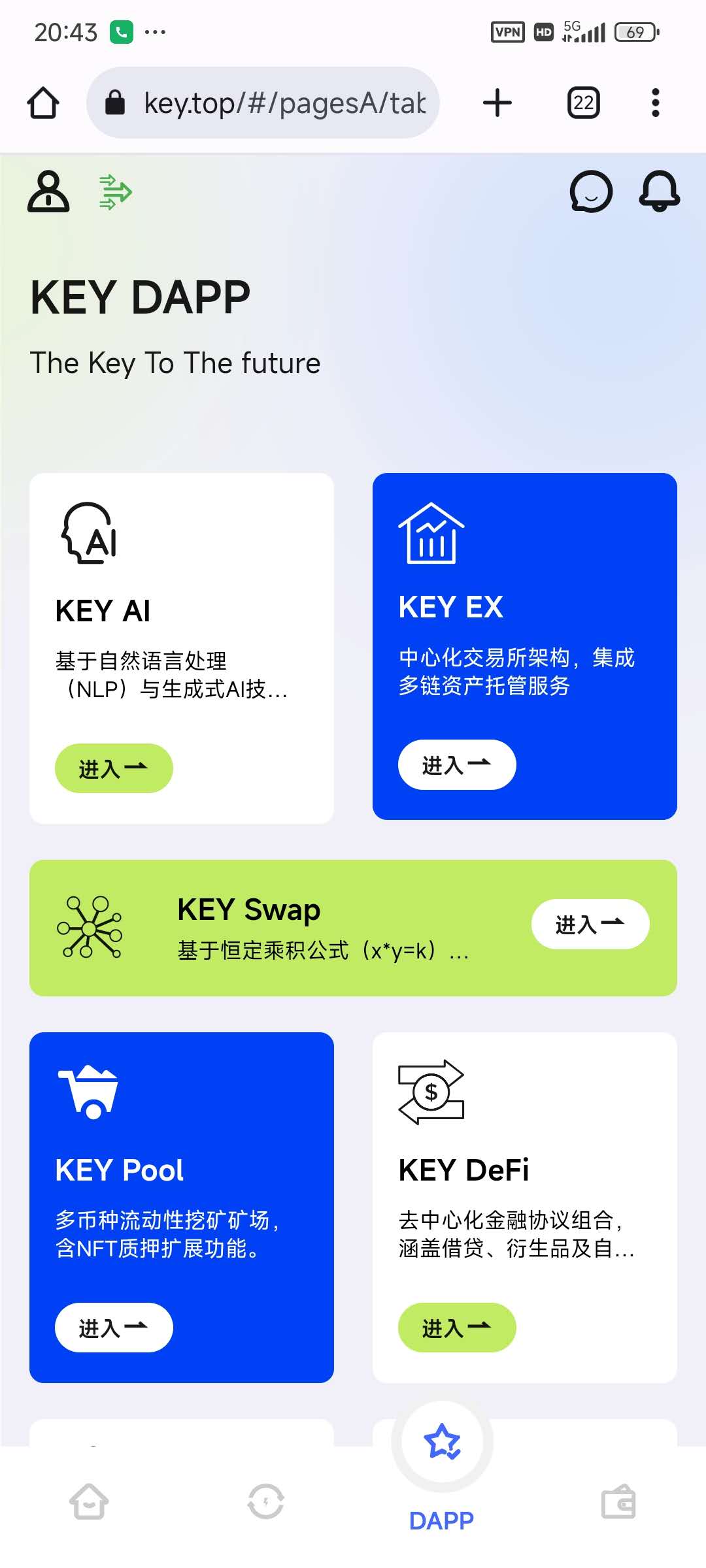Open the swap/refresh tab in bottom bar
706x1568 pixels.
point(265,1501)
